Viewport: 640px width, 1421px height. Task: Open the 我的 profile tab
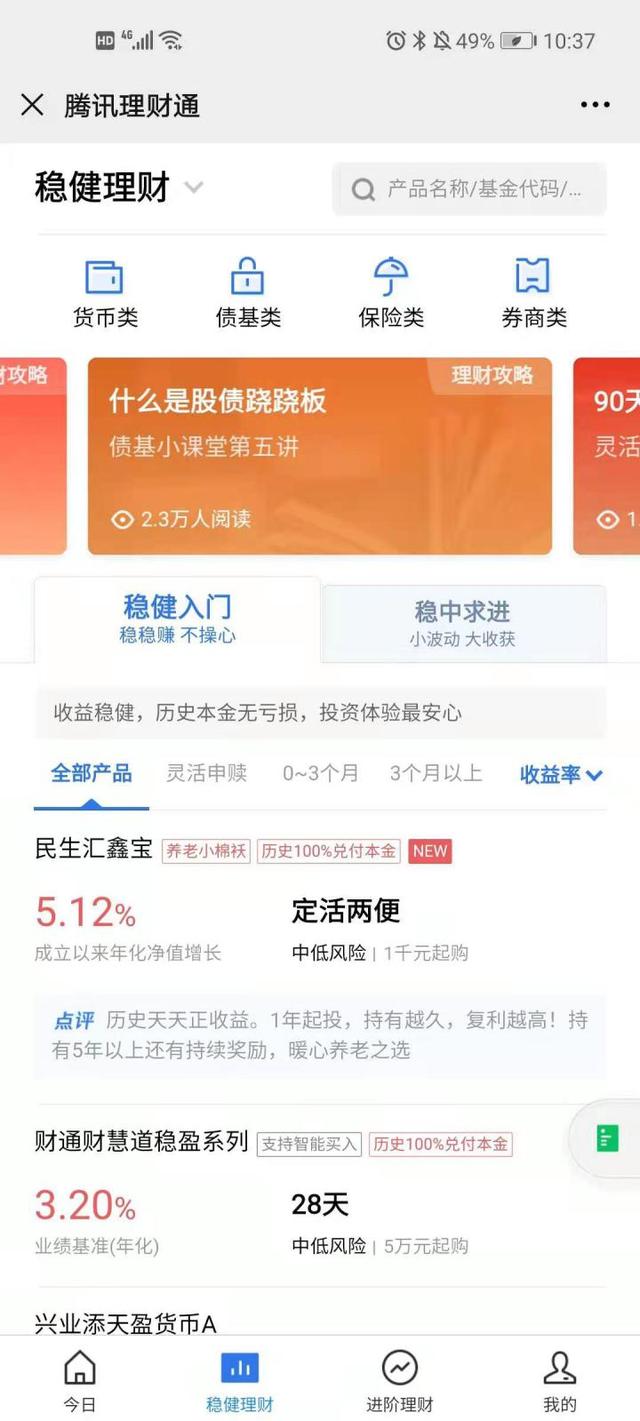click(x=560, y=1381)
